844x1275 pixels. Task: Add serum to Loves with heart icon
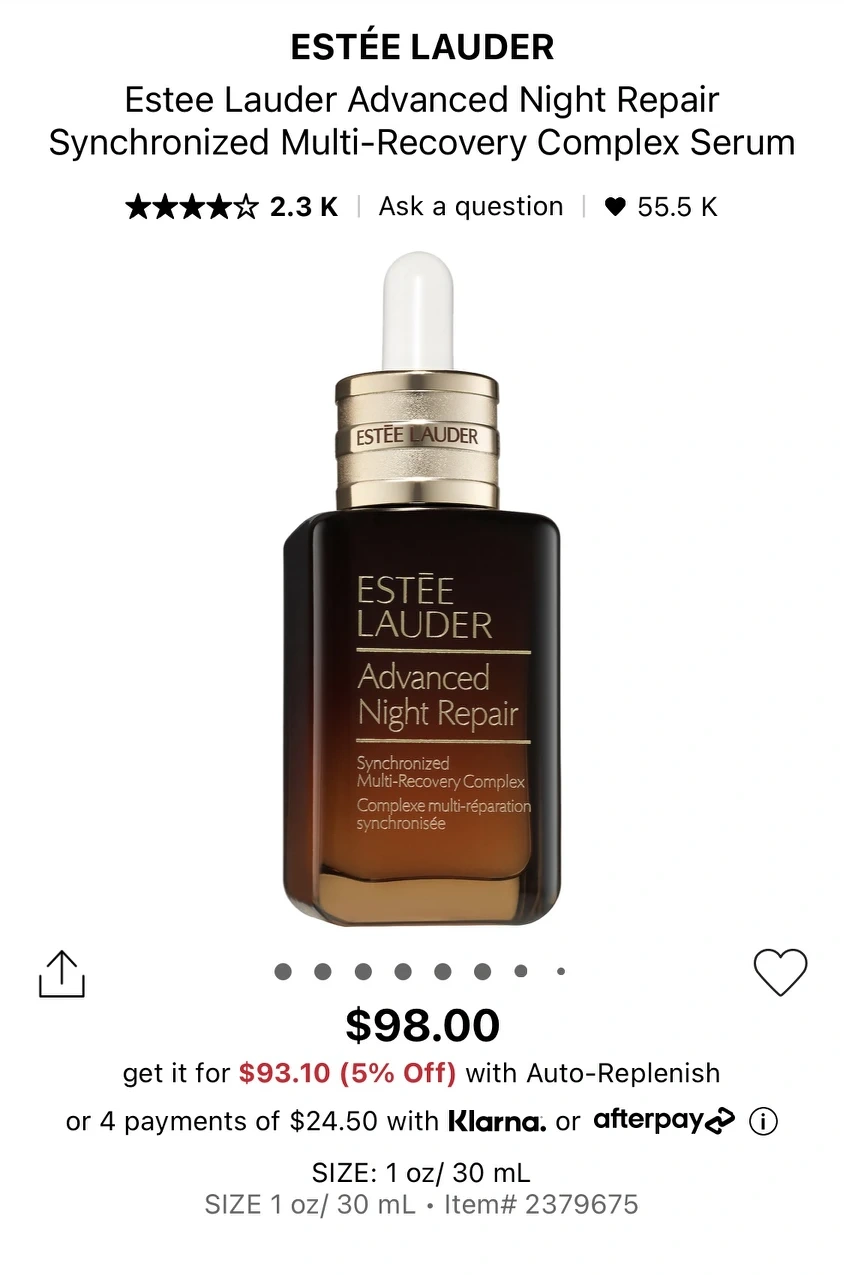pos(779,971)
